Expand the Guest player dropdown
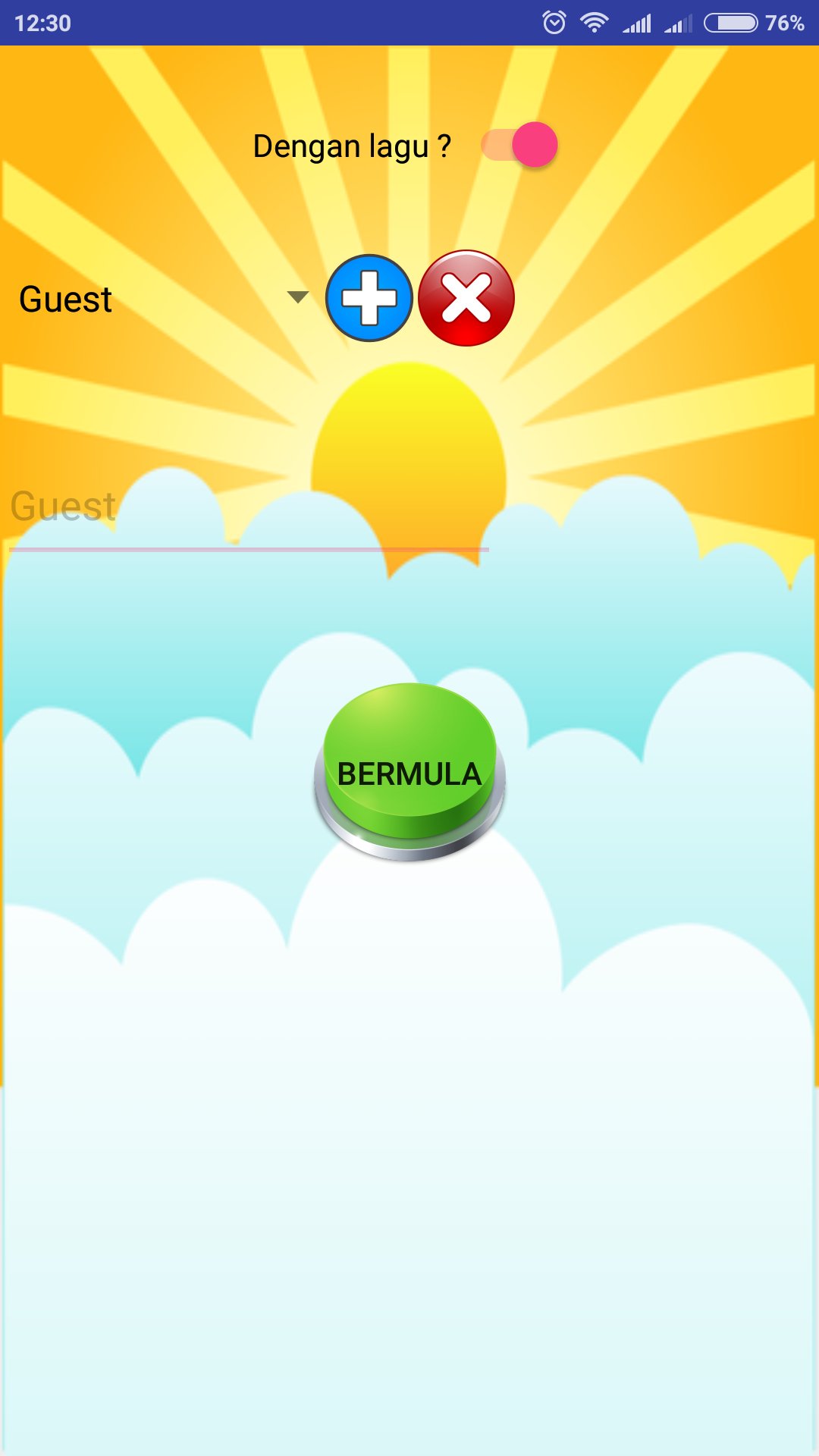Viewport: 819px width, 1456px height. tap(163, 298)
